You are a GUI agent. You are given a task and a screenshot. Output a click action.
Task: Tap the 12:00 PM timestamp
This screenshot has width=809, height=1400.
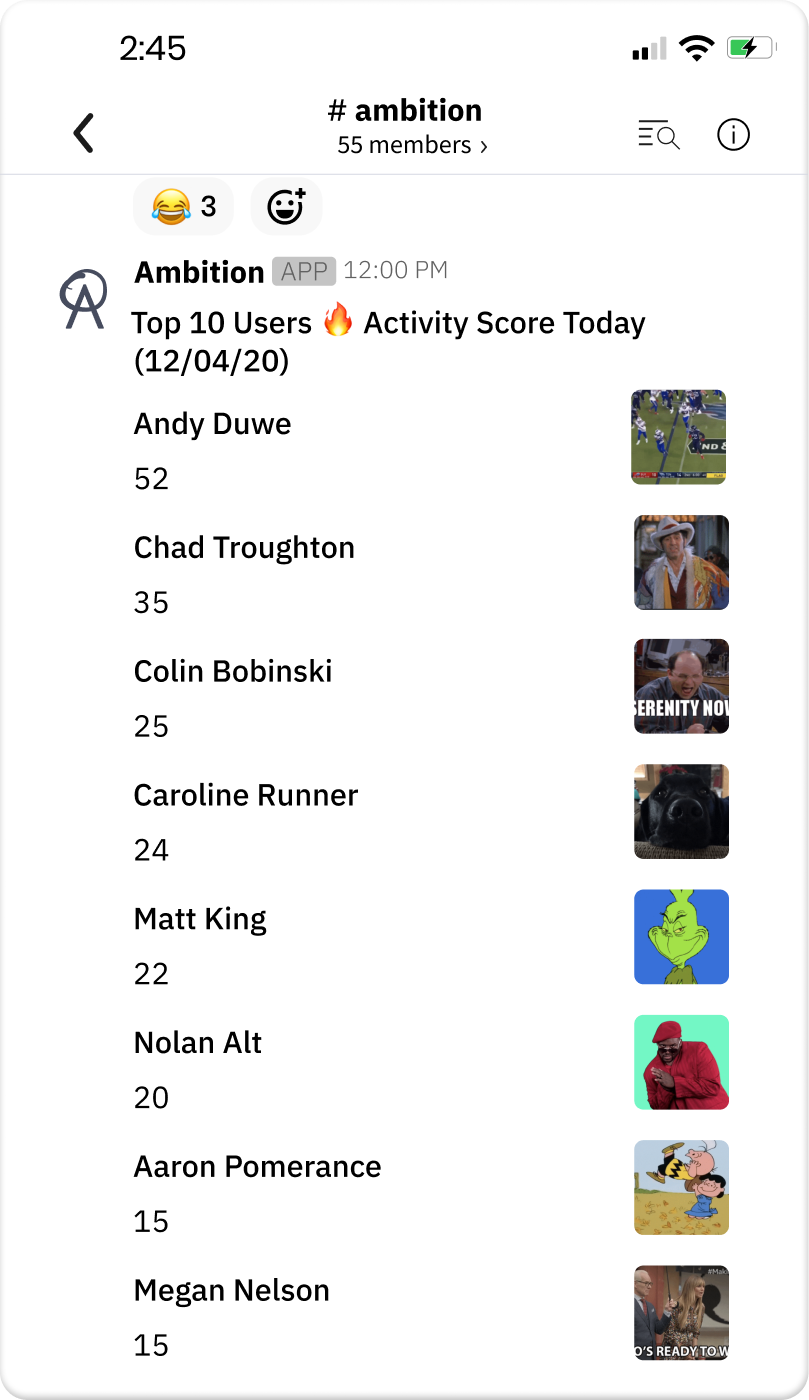pyautogui.click(x=396, y=270)
